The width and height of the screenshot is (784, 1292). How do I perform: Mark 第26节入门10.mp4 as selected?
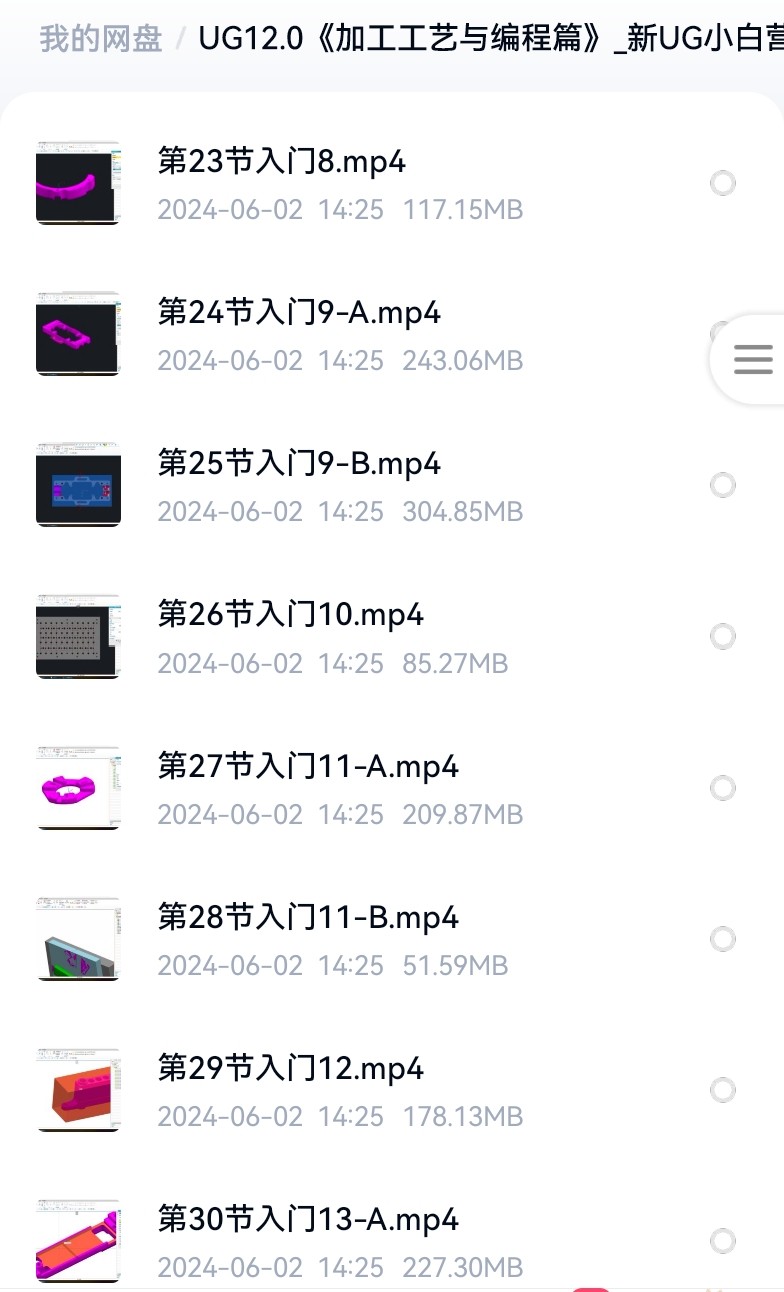(x=722, y=636)
